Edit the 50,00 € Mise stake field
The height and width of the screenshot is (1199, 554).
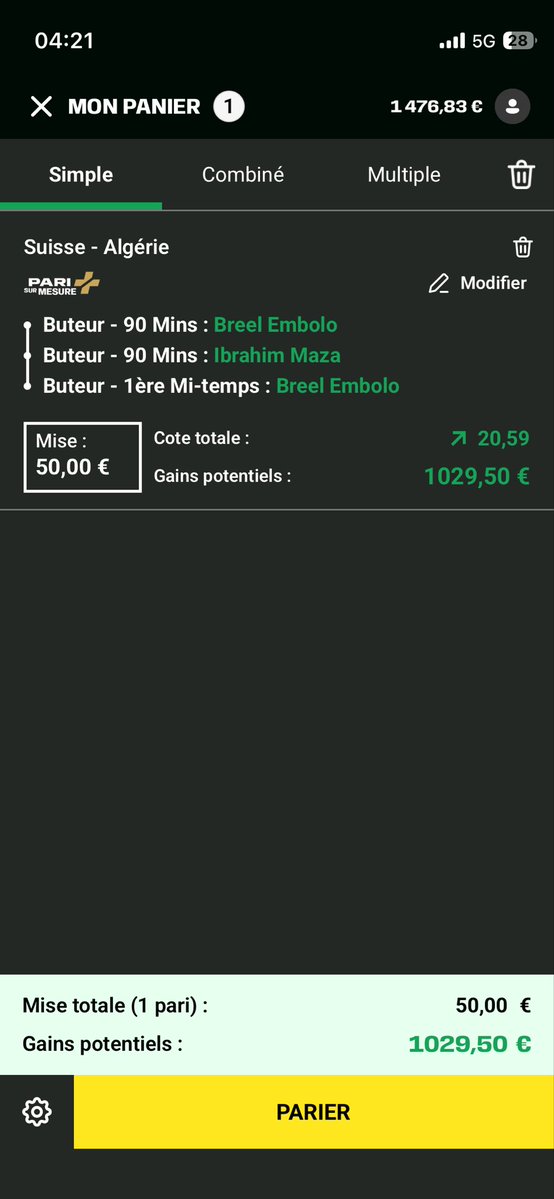click(x=83, y=457)
